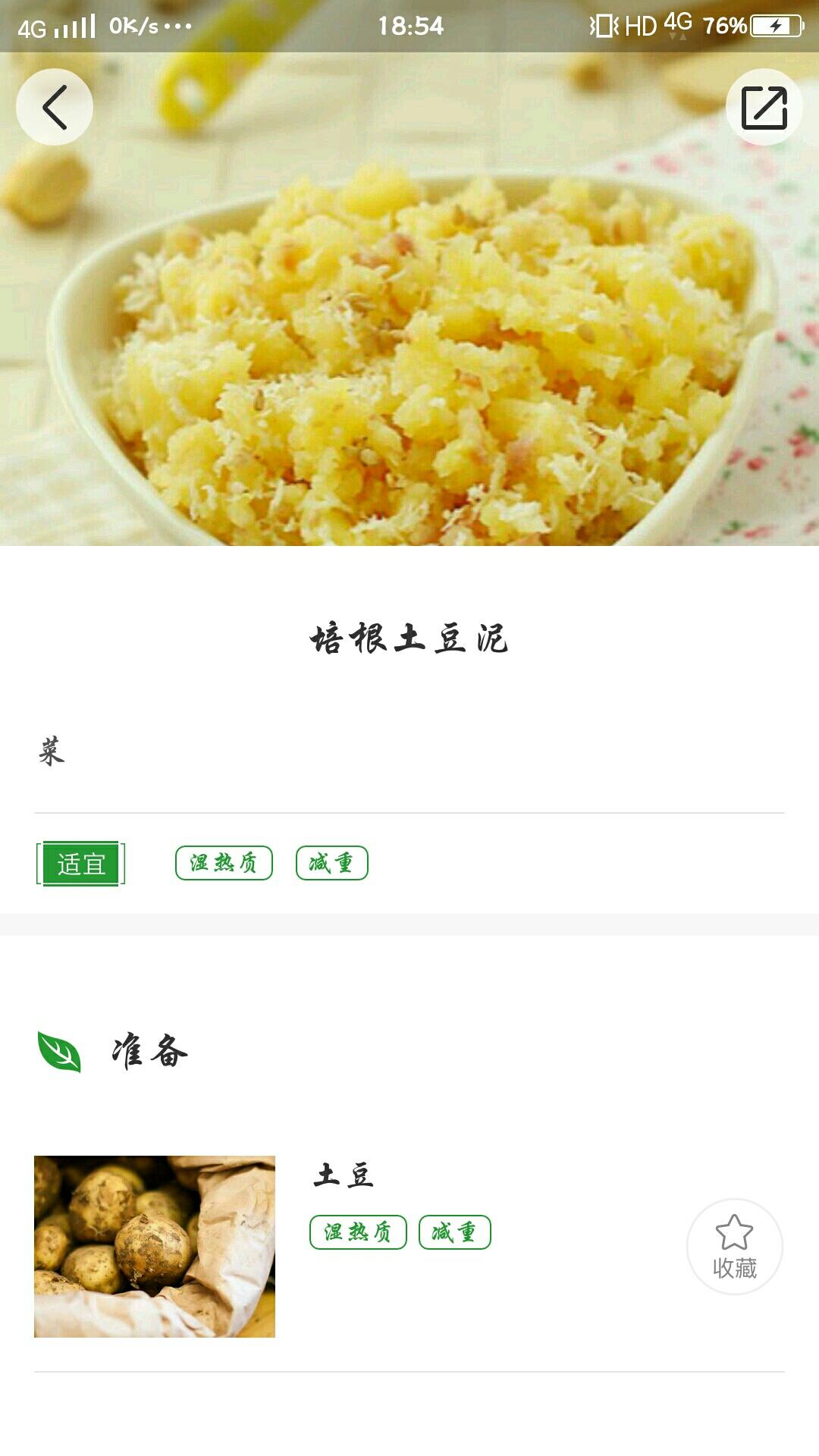Select the 湿热质 tag under the dish category
Screen dimensions: 819x1456
point(224,862)
